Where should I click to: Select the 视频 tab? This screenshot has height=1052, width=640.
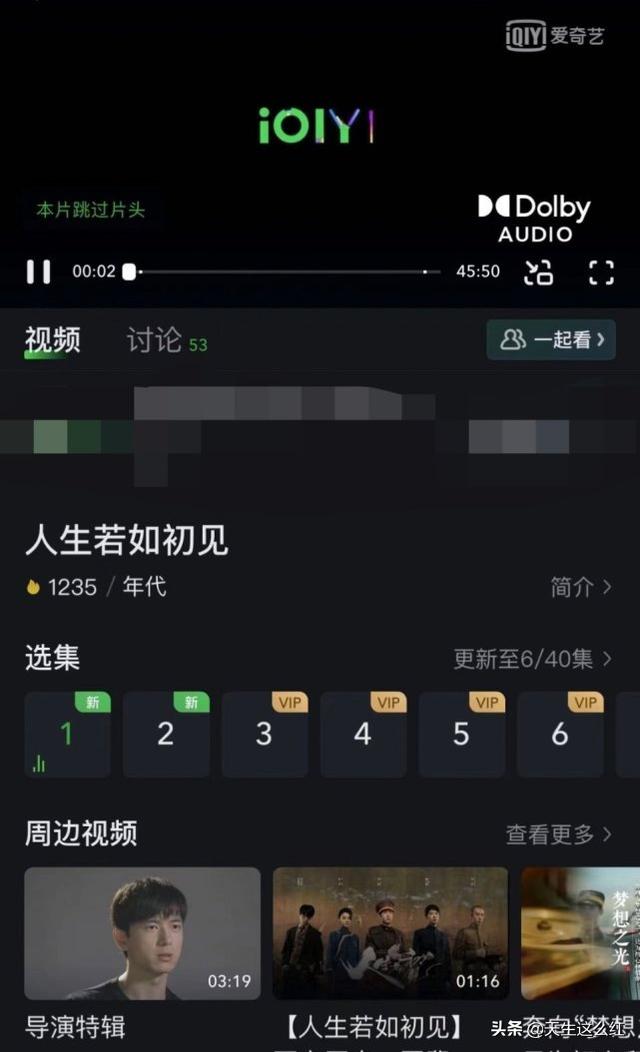click(52, 341)
